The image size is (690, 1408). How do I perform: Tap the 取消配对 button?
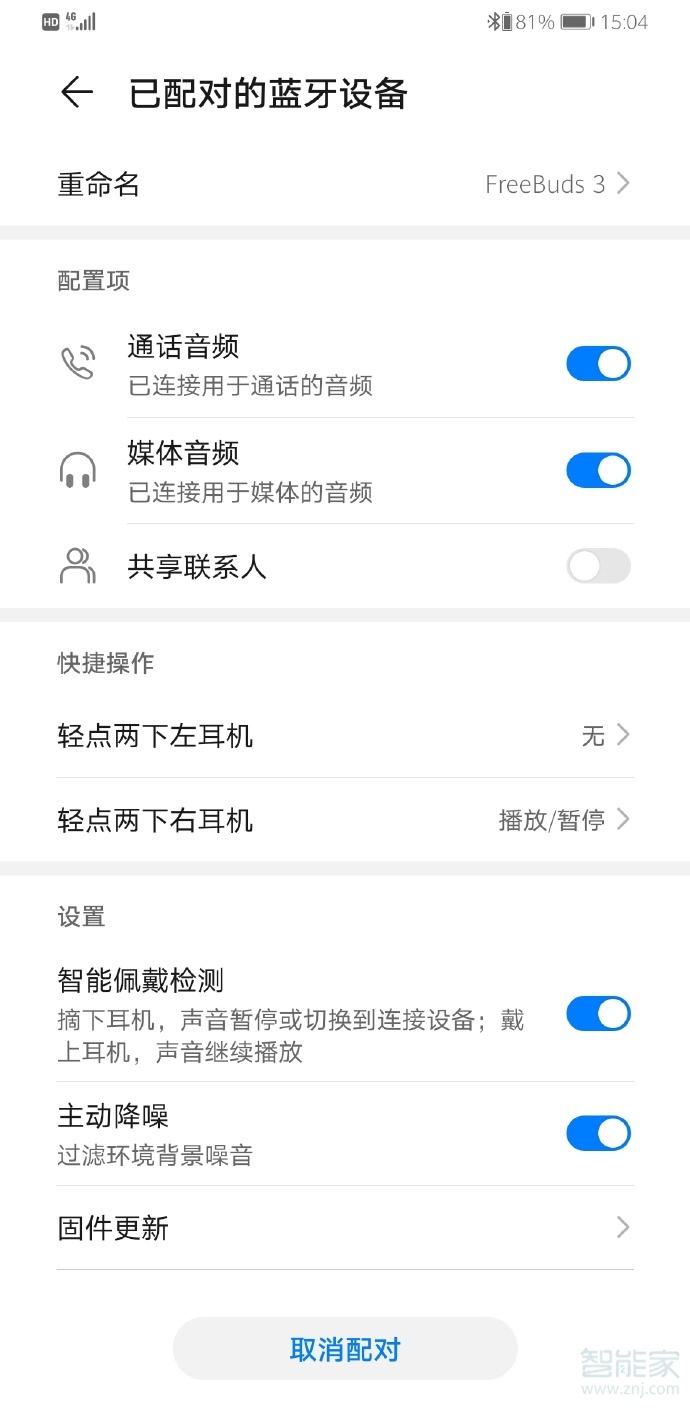pos(345,1350)
